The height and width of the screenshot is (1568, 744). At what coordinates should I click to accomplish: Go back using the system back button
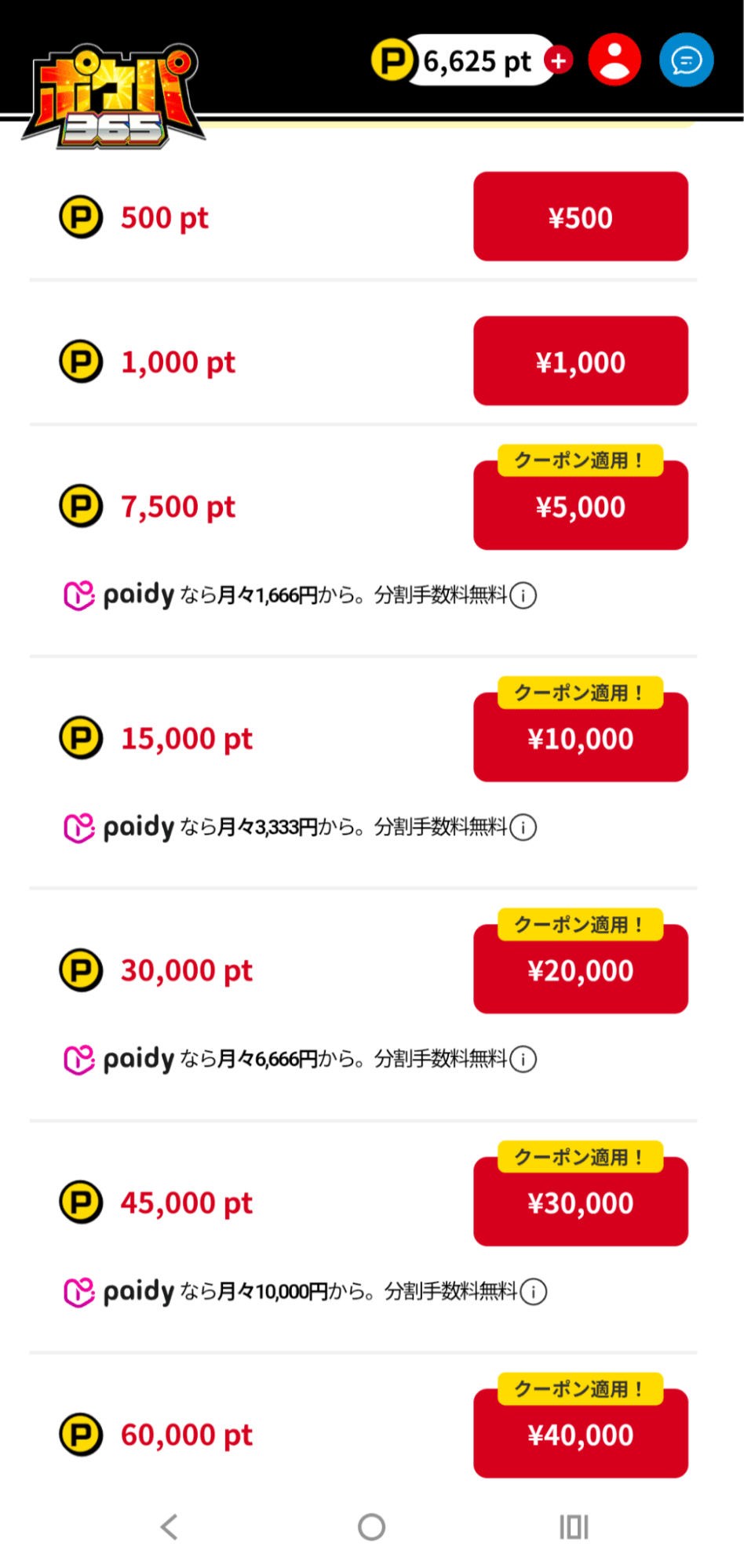click(170, 1526)
